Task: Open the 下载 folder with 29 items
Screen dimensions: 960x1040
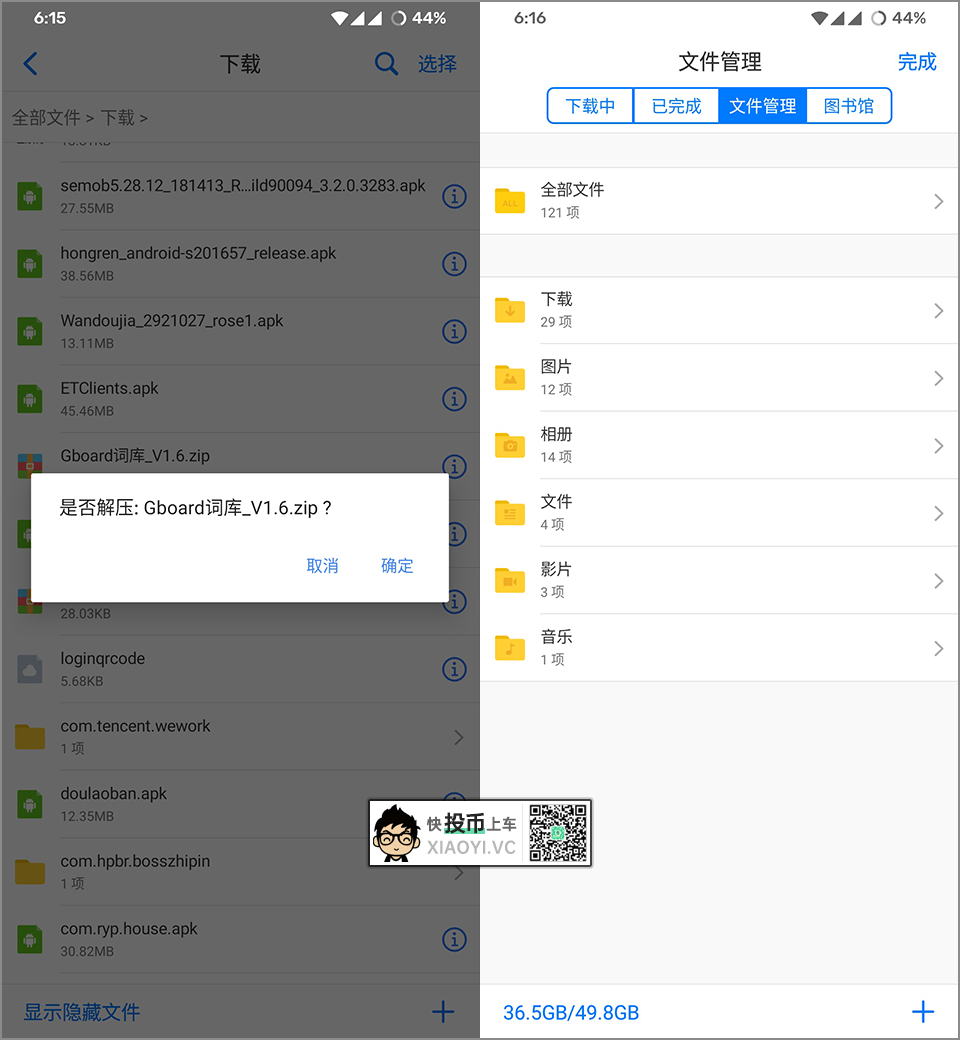Action: (x=718, y=310)
